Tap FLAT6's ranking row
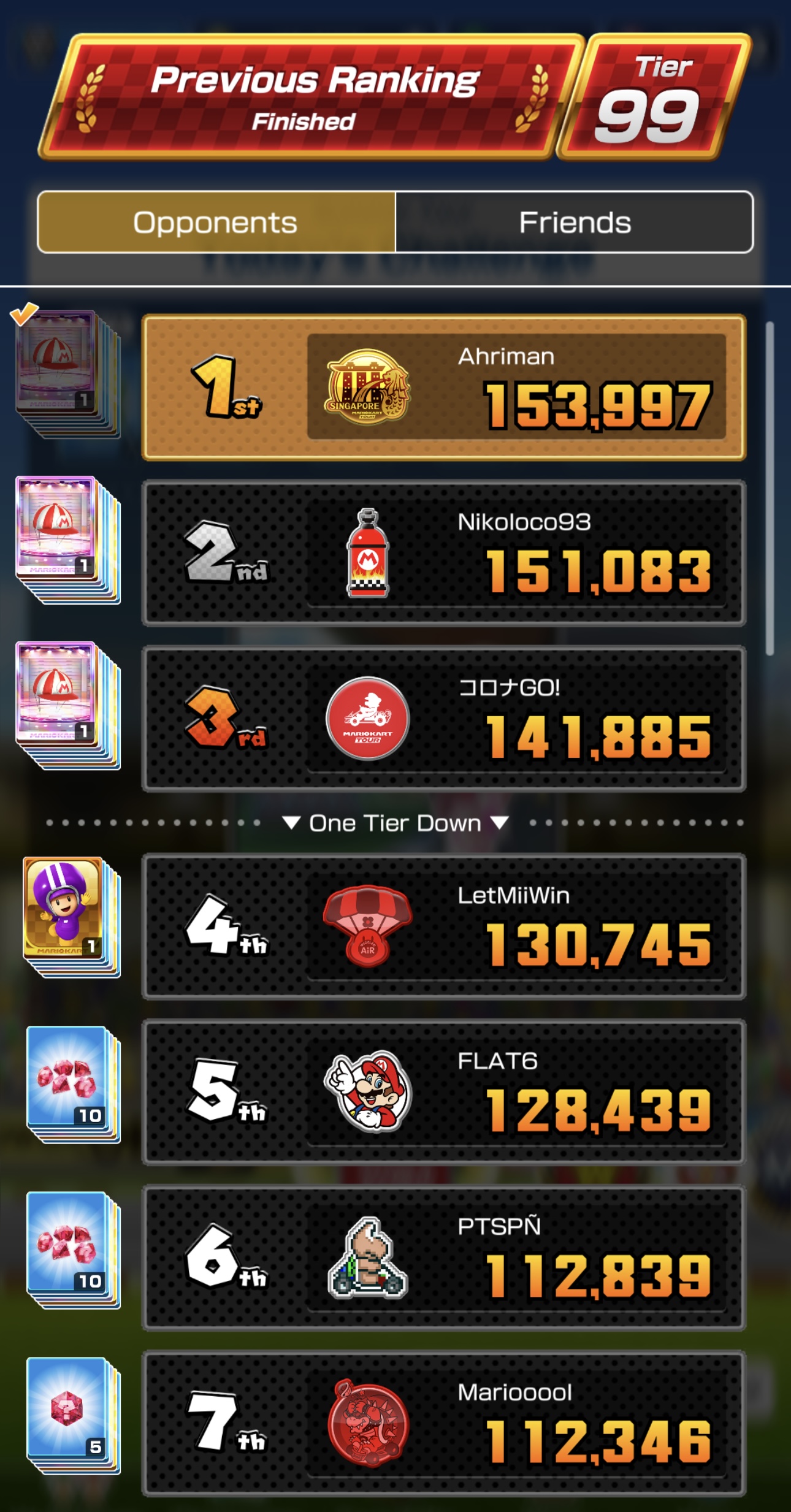This screenshot has height=1512, width=791. click(444, 1092)
